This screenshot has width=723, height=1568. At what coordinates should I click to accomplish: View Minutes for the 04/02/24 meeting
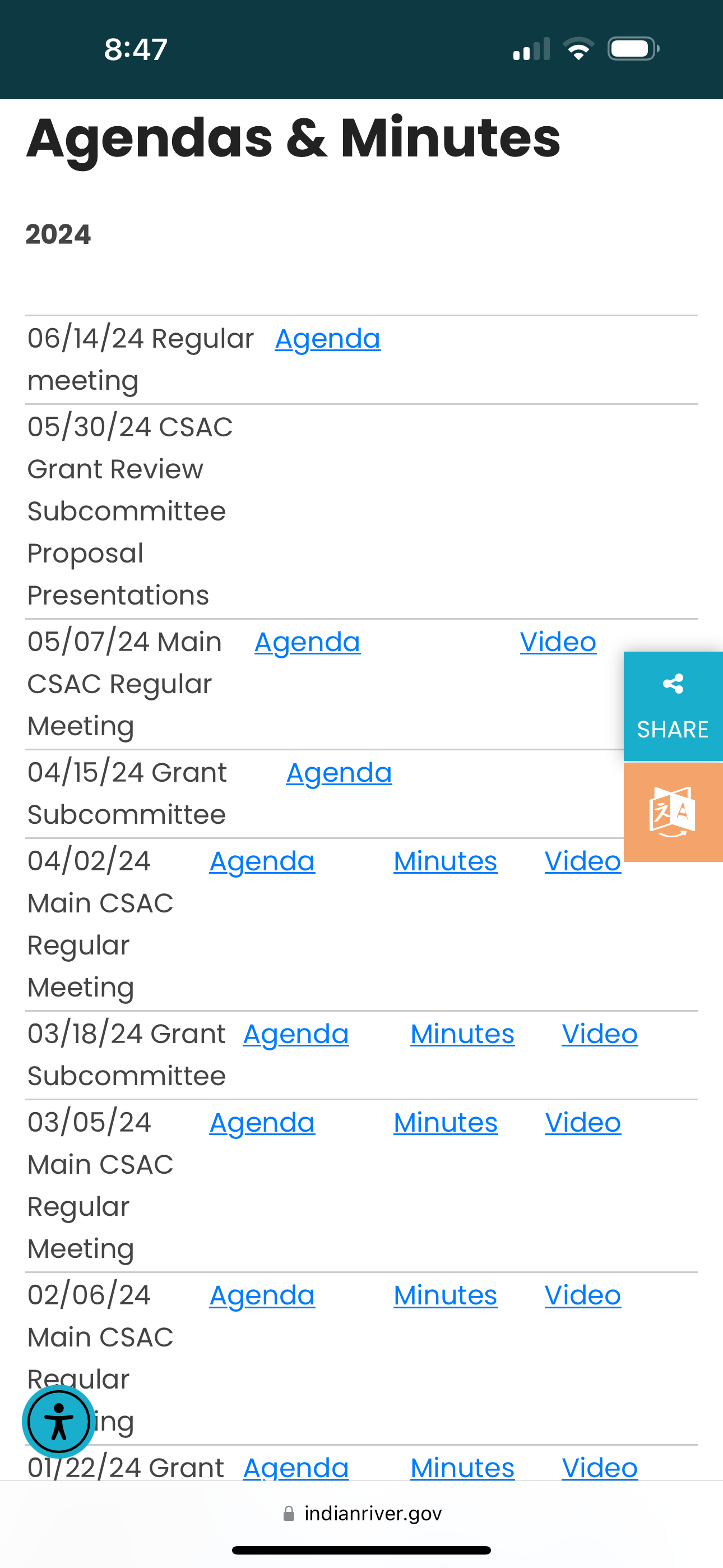point(446,861)
